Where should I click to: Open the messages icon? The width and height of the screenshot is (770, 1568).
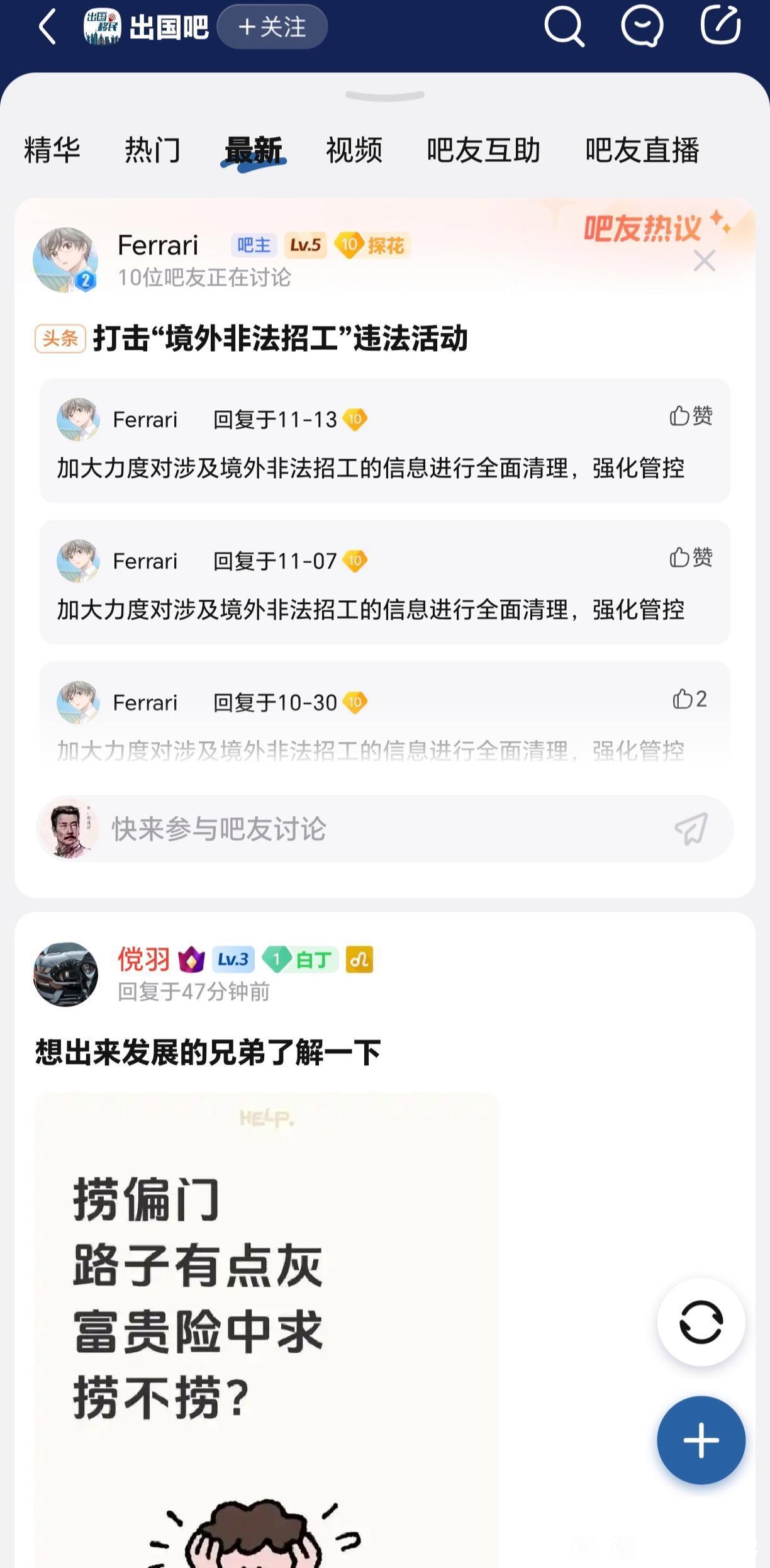tap(642, 27)
